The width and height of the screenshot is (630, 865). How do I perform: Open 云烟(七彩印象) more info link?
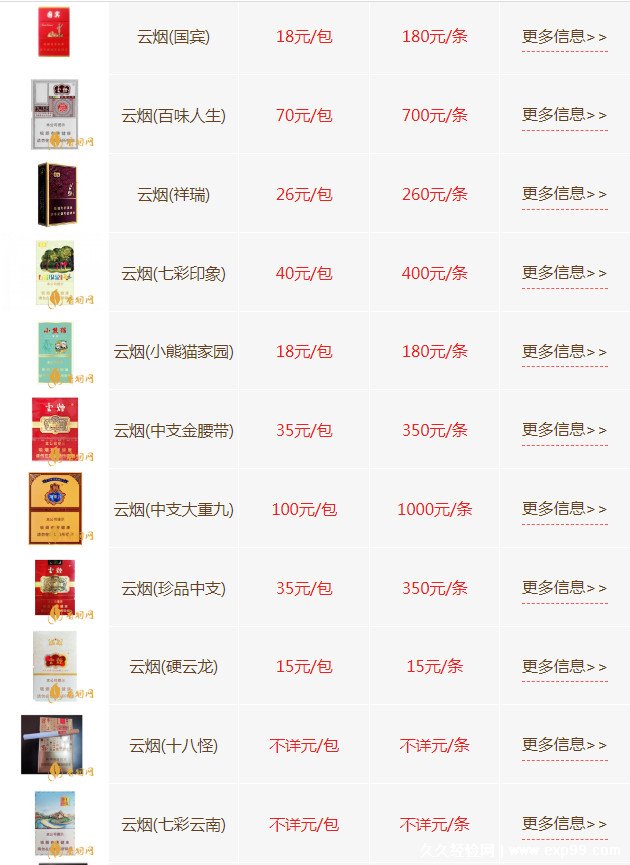(564, 273)
